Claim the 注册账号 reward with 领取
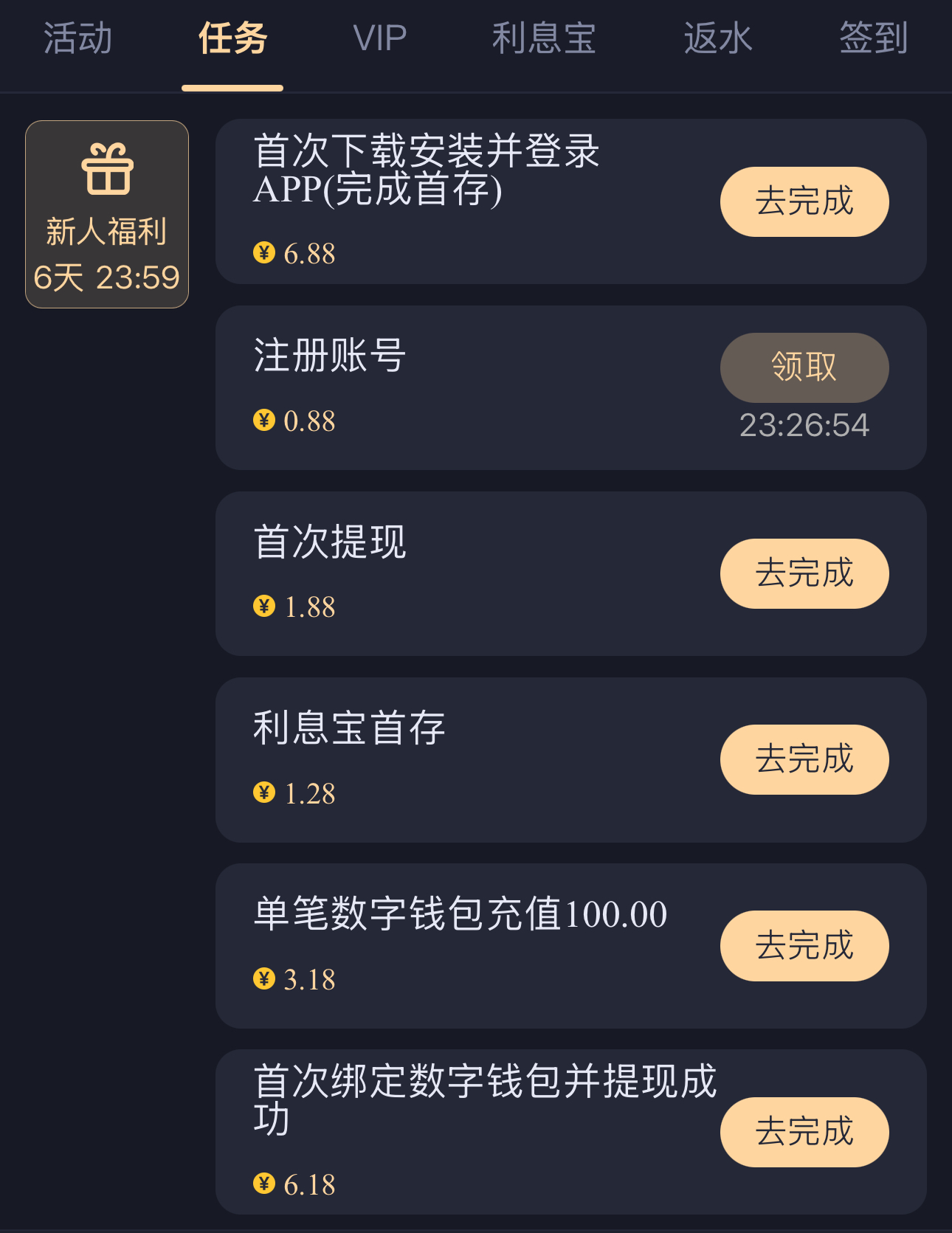This screenshot has width=952, height=1233. pyautogui.click(x=804, y=367)
